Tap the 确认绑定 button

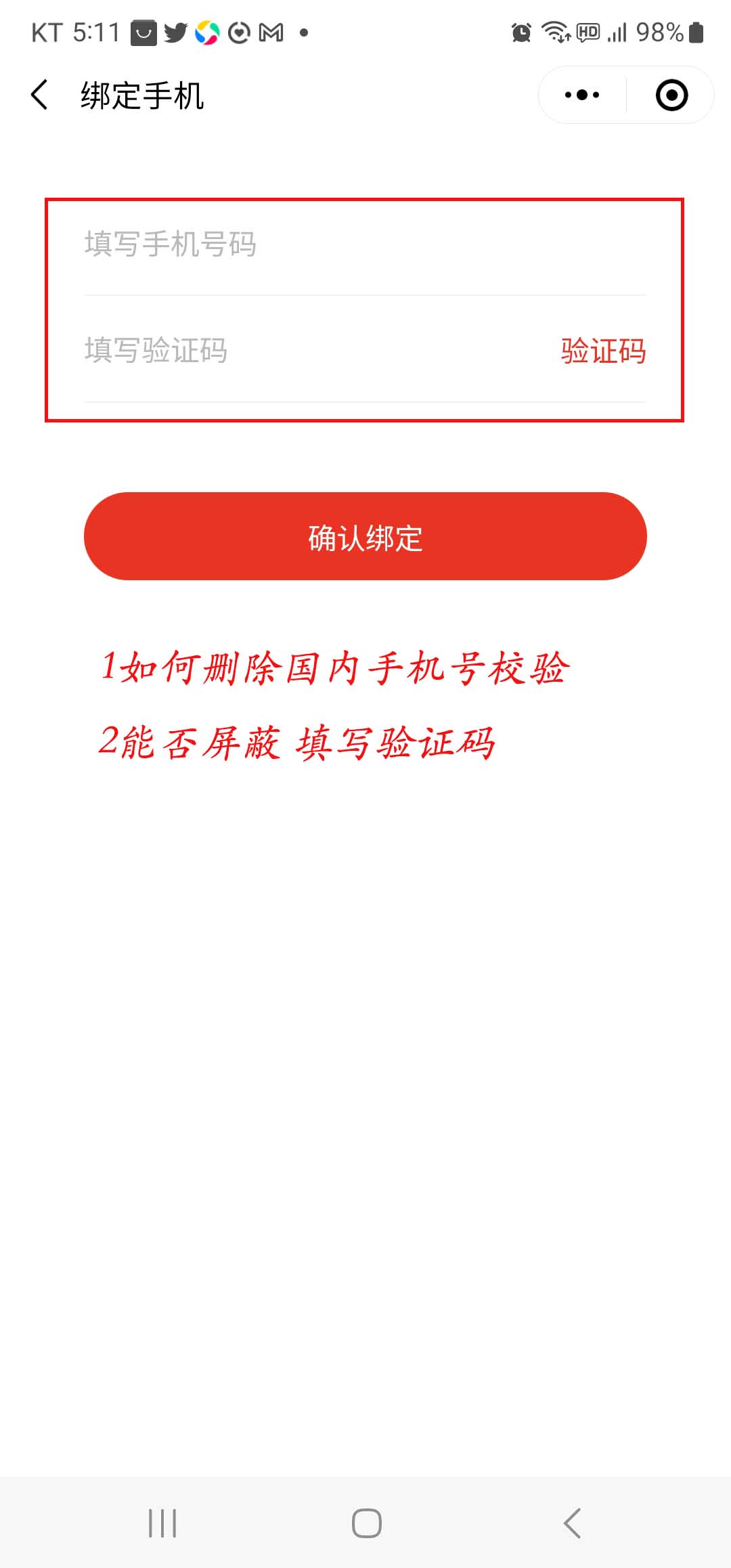[365, 536]
